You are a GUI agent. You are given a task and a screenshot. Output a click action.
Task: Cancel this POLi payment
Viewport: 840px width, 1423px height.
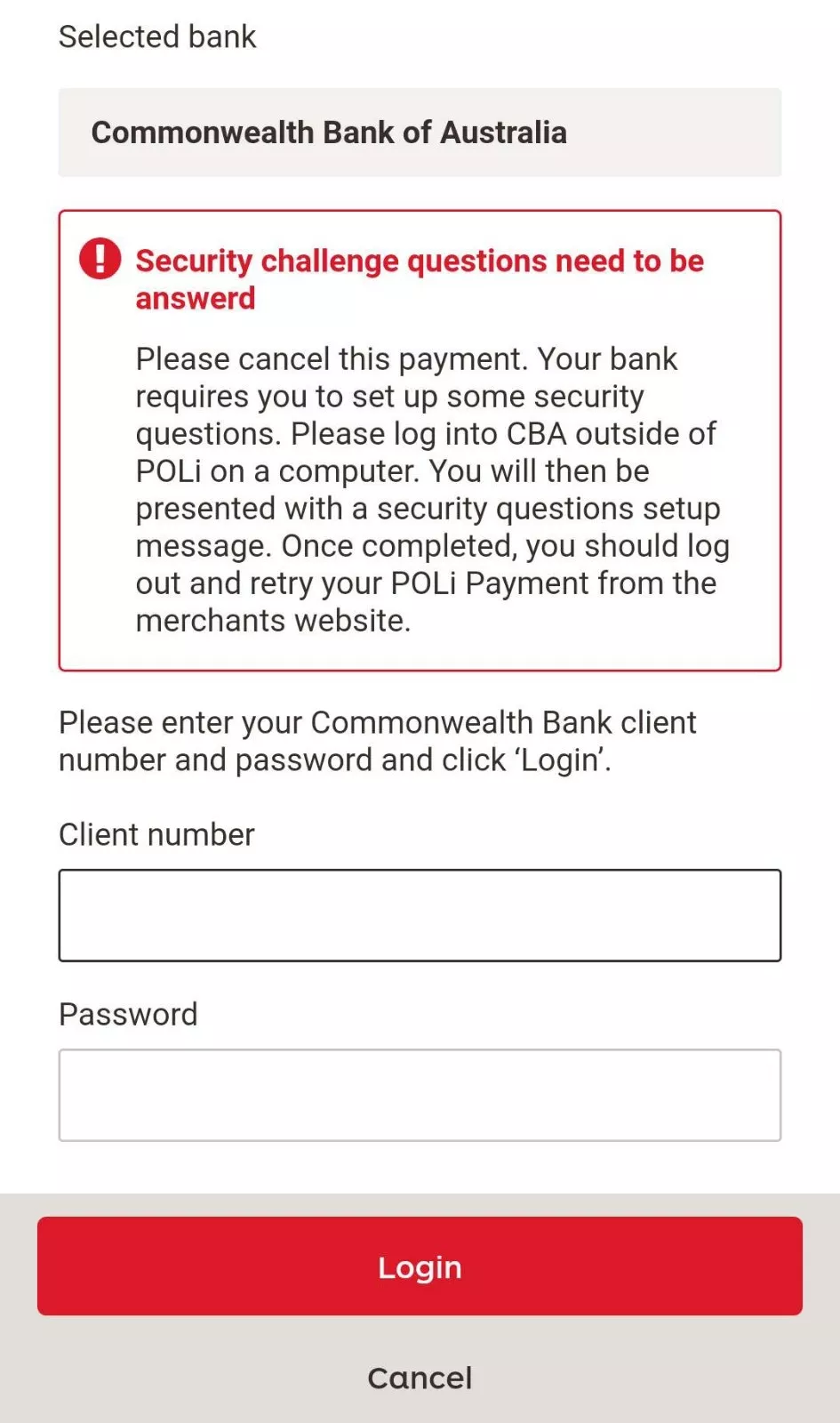pos(420,1378)
